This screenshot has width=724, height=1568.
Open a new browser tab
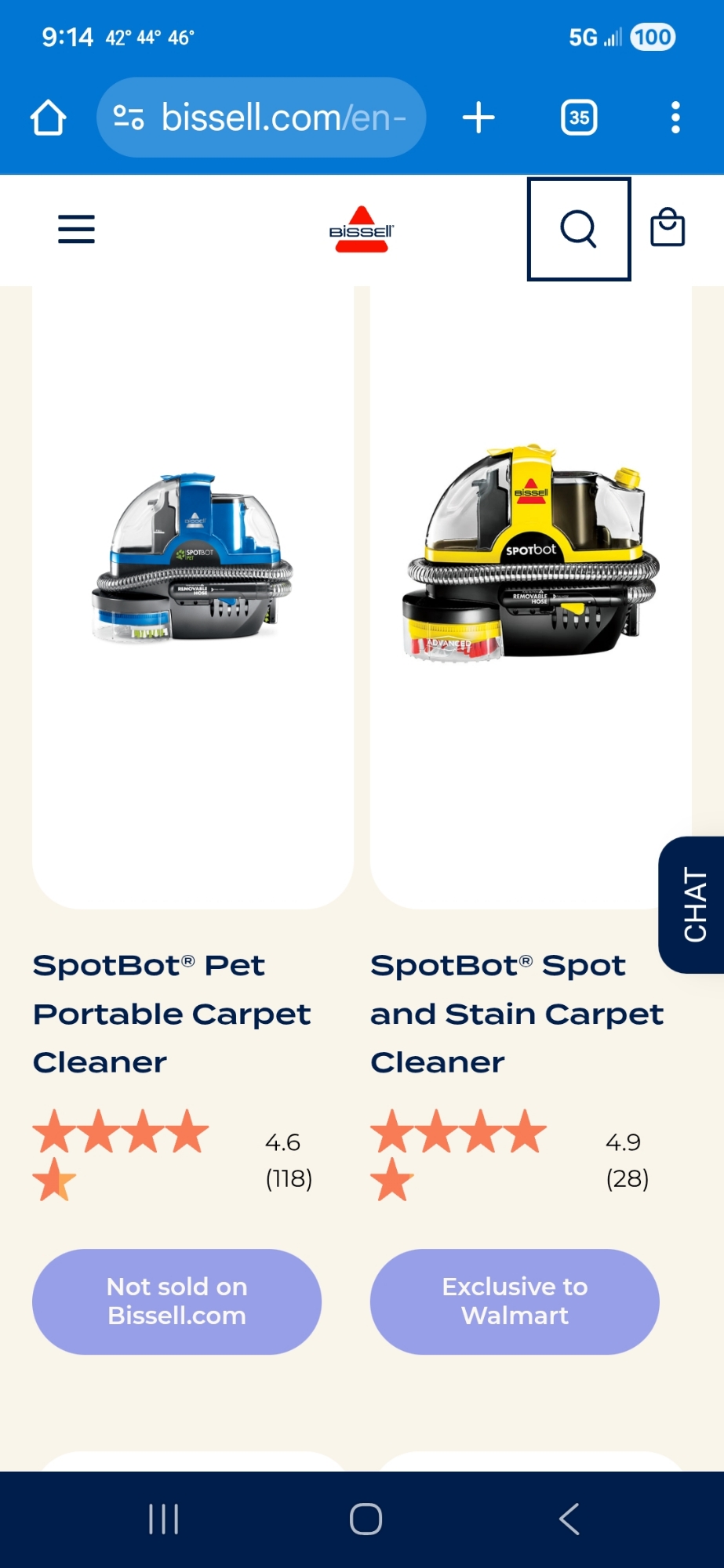click(478, 118)
